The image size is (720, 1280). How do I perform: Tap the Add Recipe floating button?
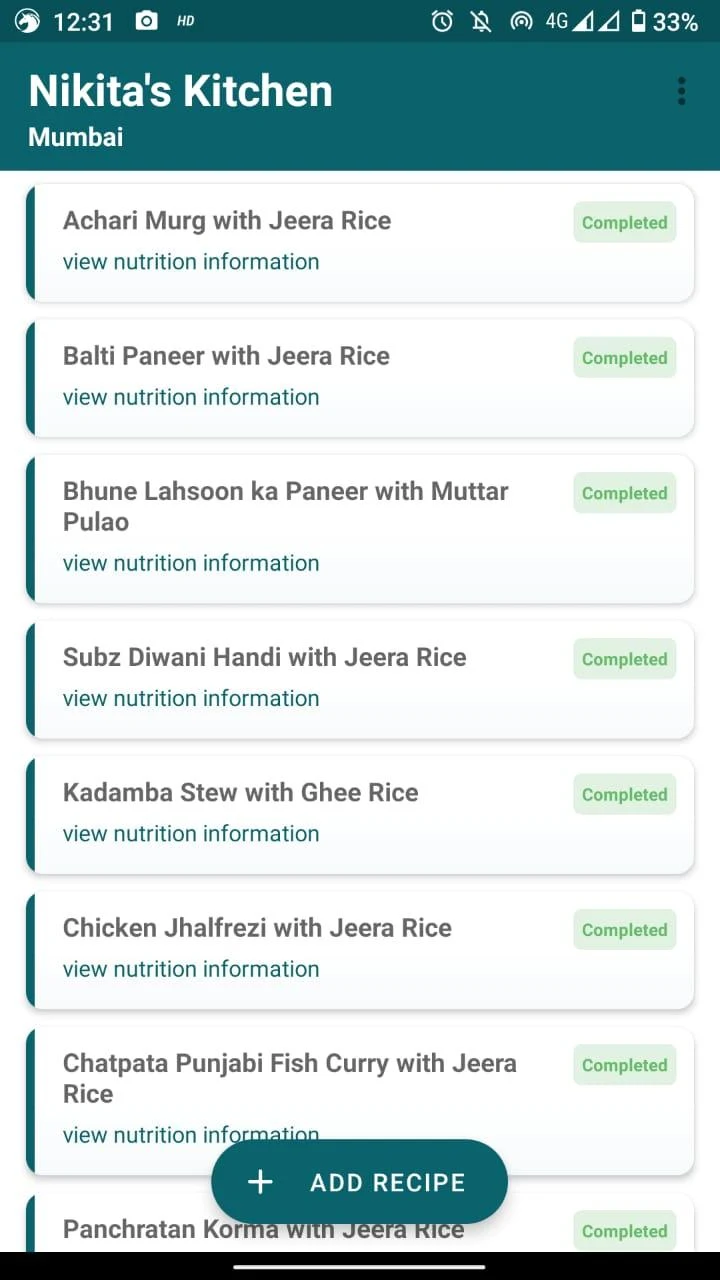pos(360,1182)
